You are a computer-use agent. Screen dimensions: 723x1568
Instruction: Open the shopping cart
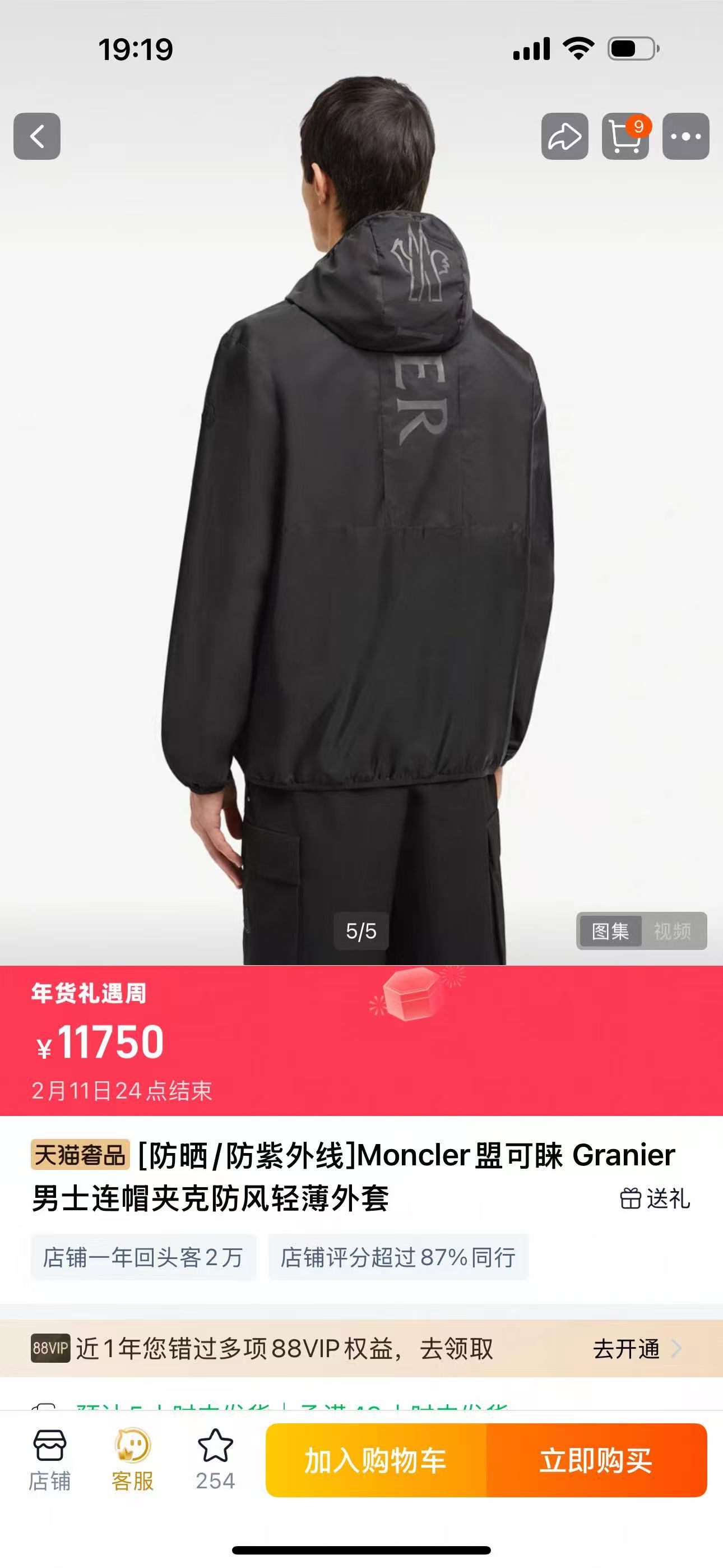click(625, 136)
